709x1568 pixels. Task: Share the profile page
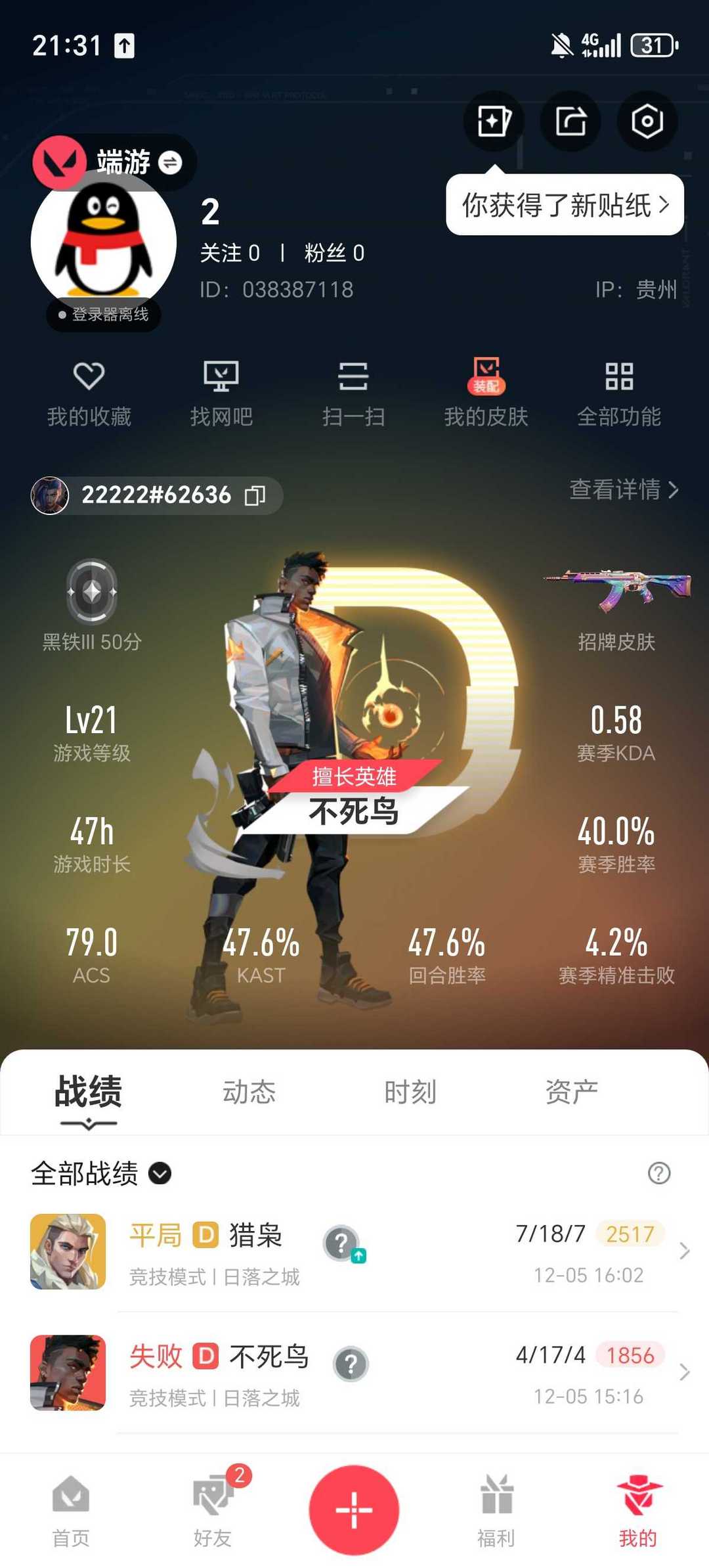(x=570, y=122)
